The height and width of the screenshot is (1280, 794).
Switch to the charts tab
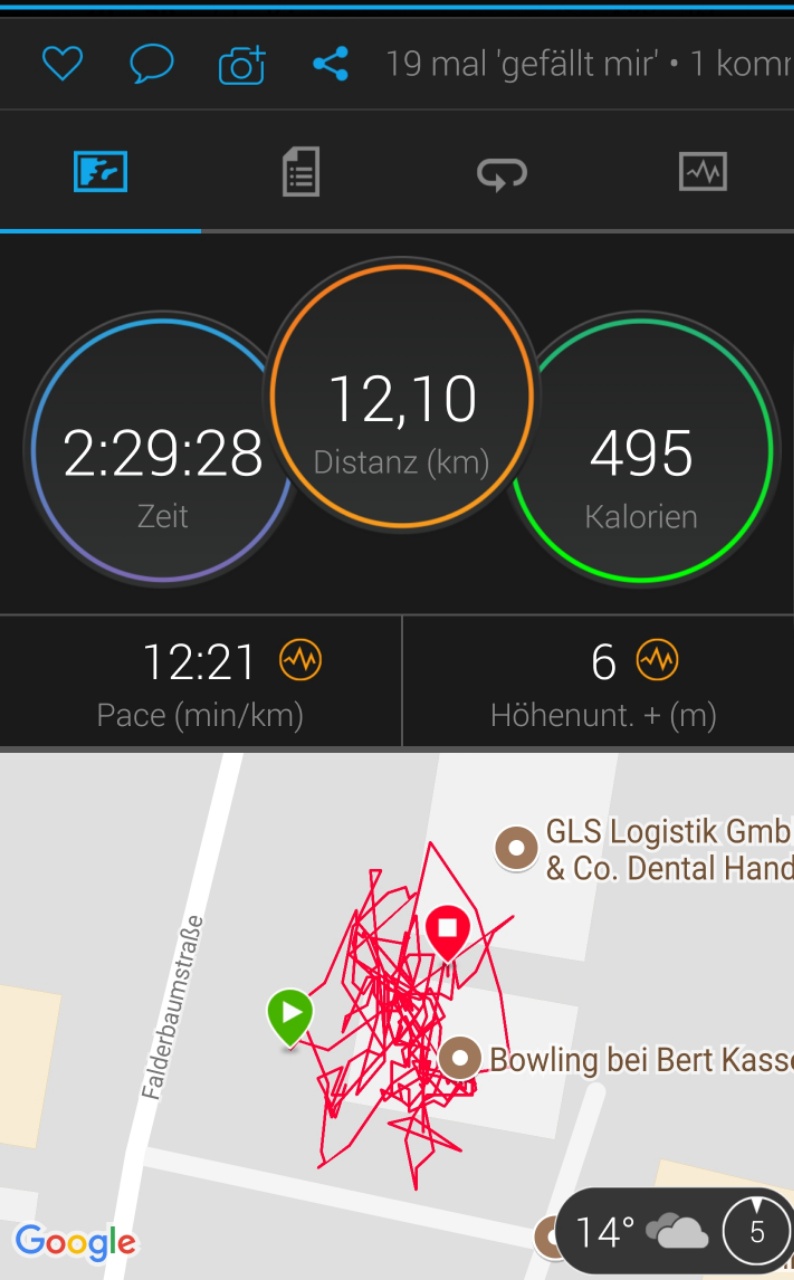(x=702, y=173)
